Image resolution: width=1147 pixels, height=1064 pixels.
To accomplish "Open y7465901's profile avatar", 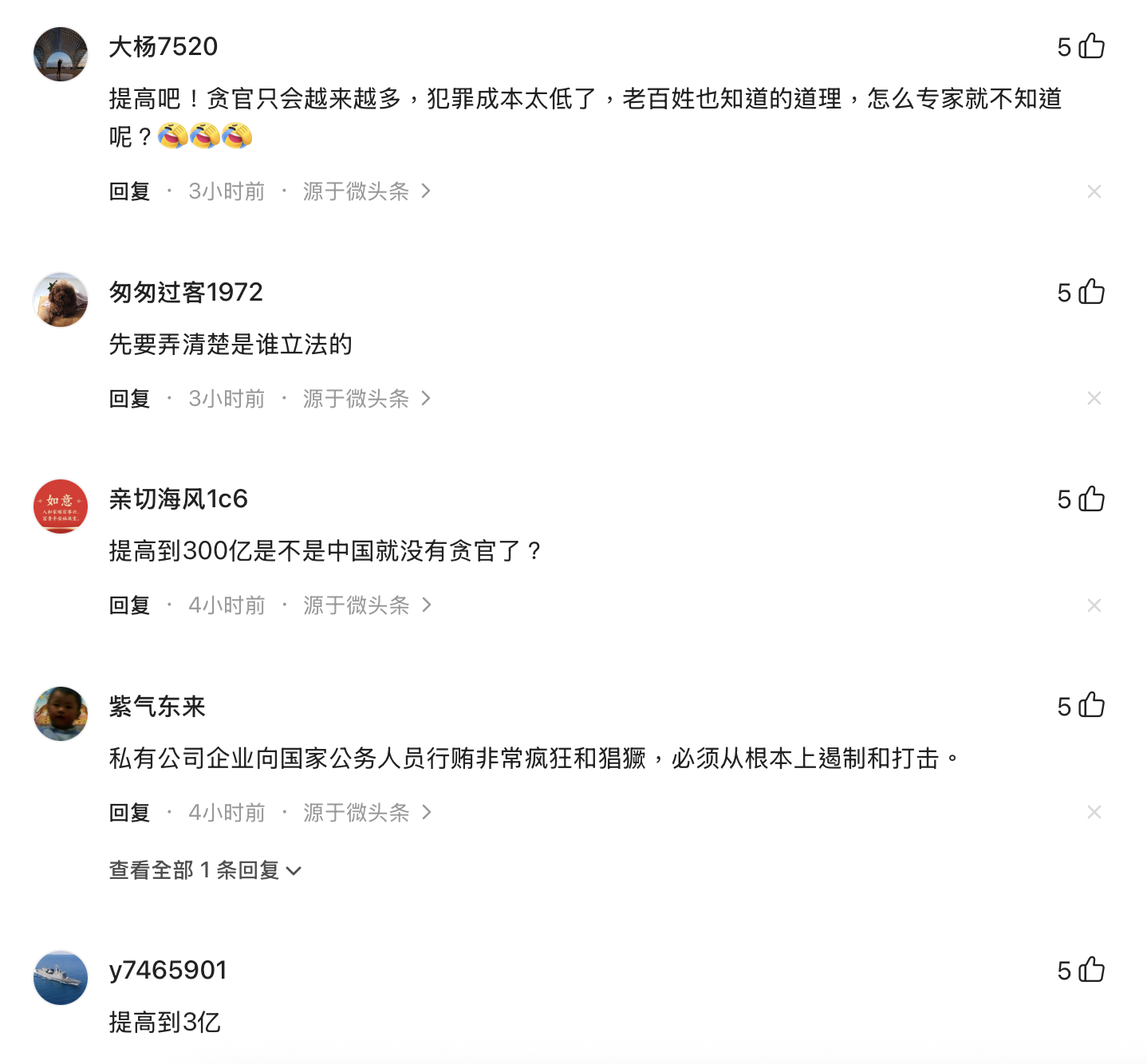I will (x=61, y=977).
